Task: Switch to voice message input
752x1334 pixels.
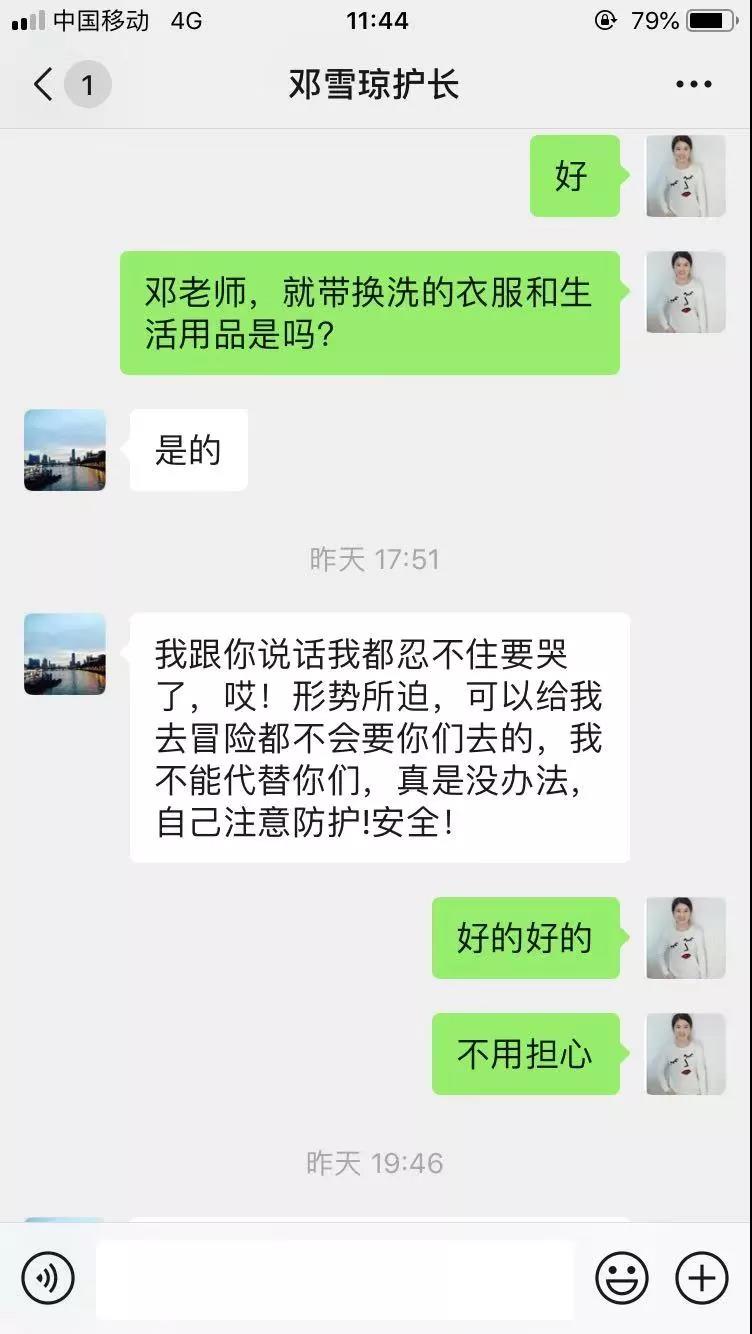Action: 48,1278
